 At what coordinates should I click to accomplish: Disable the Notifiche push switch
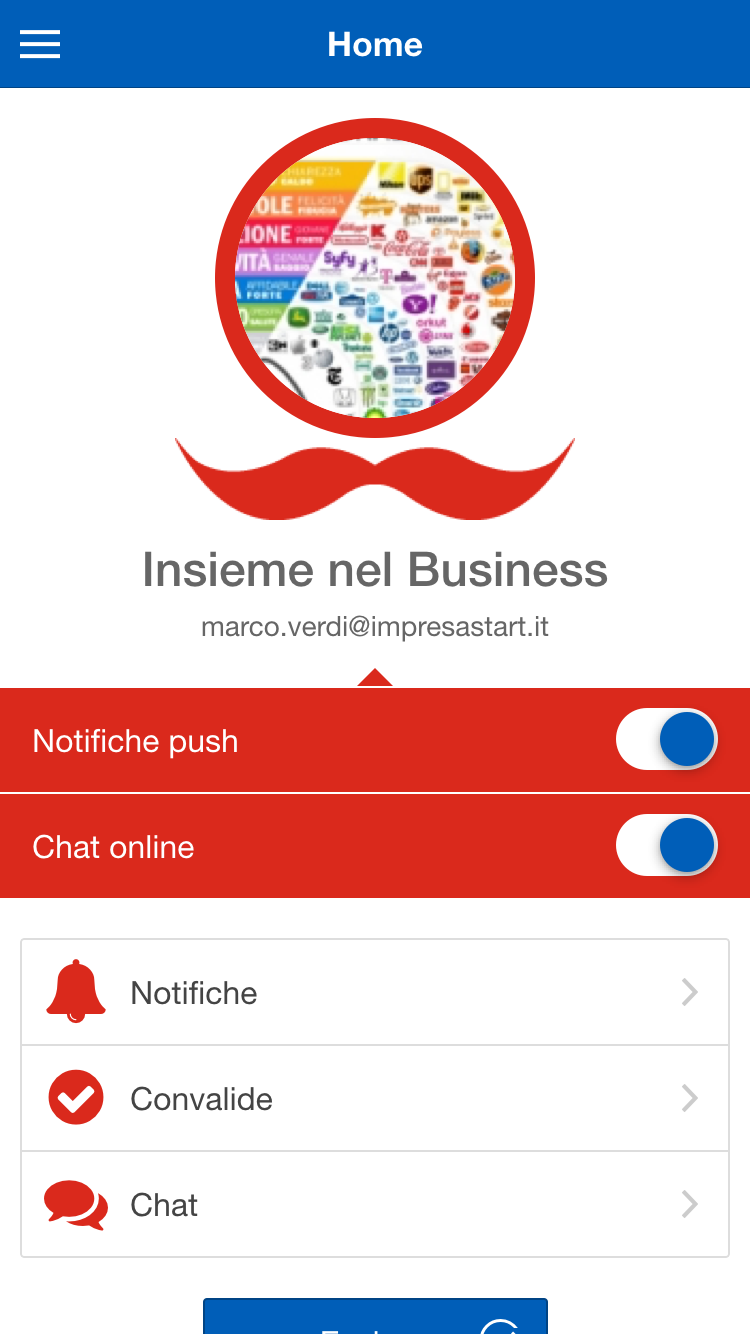667,740
